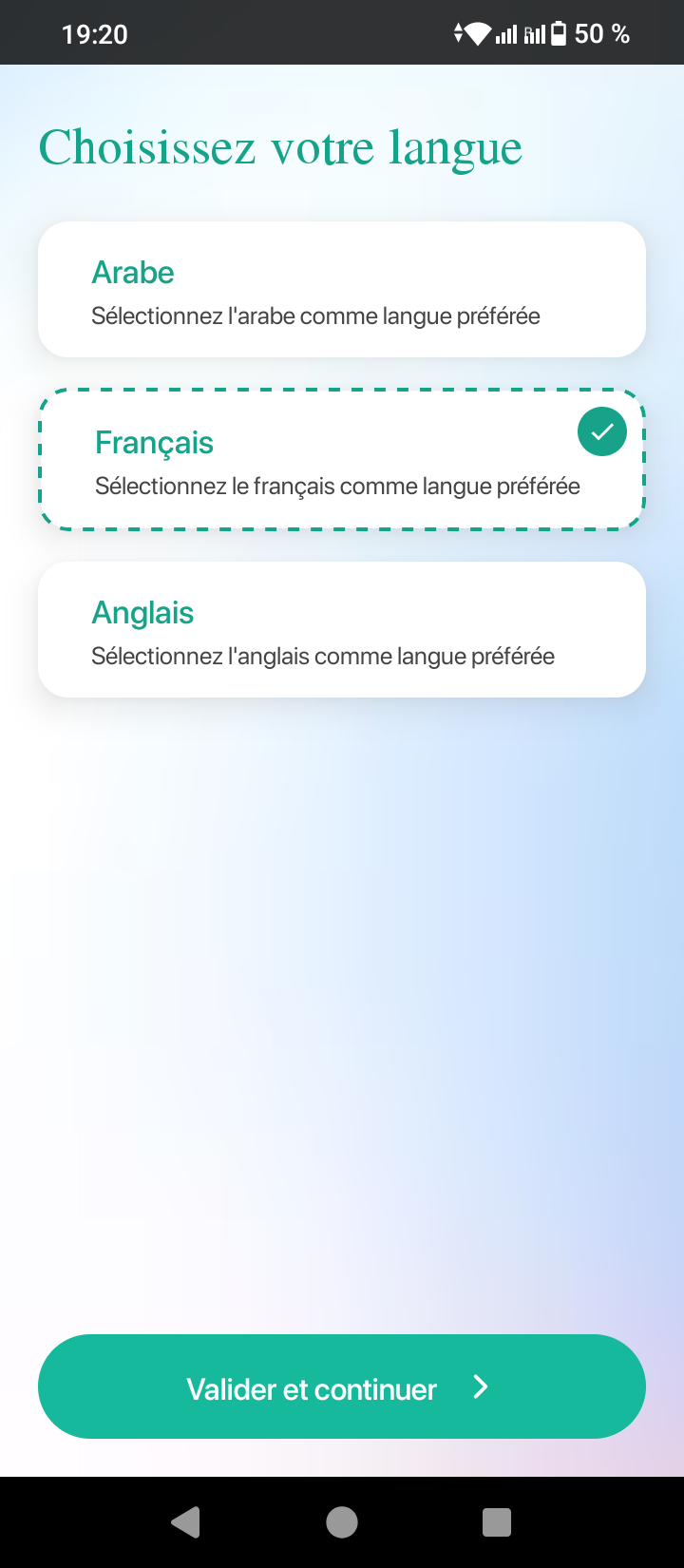Pick Anglais as preferred language
This screenshot has width=684, height=1568.
pos(342,630)
